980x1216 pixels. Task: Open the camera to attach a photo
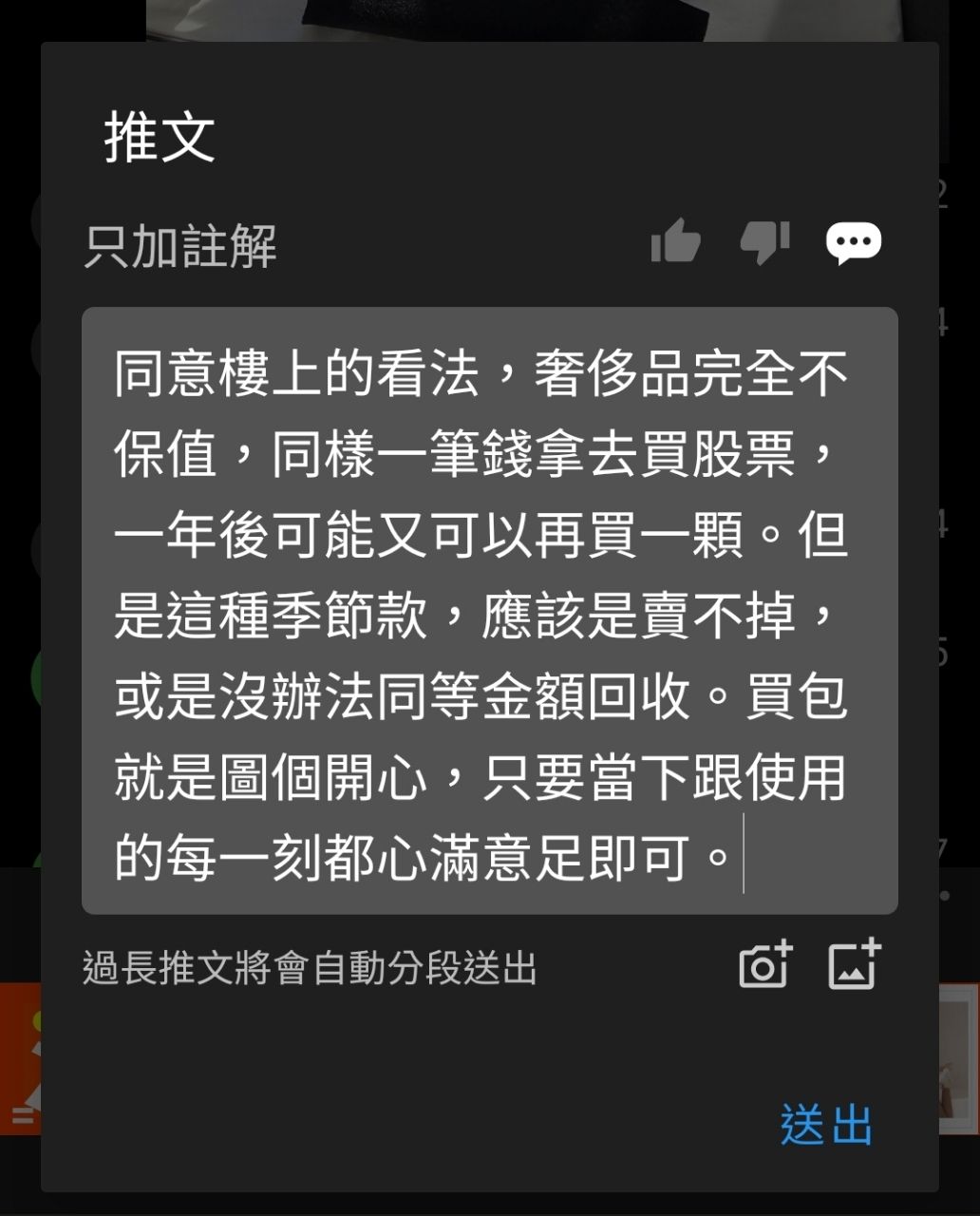(x=765, y=965)
